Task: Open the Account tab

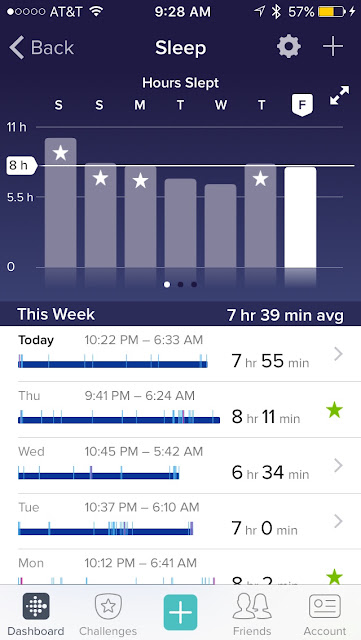Action: point(325,613)
